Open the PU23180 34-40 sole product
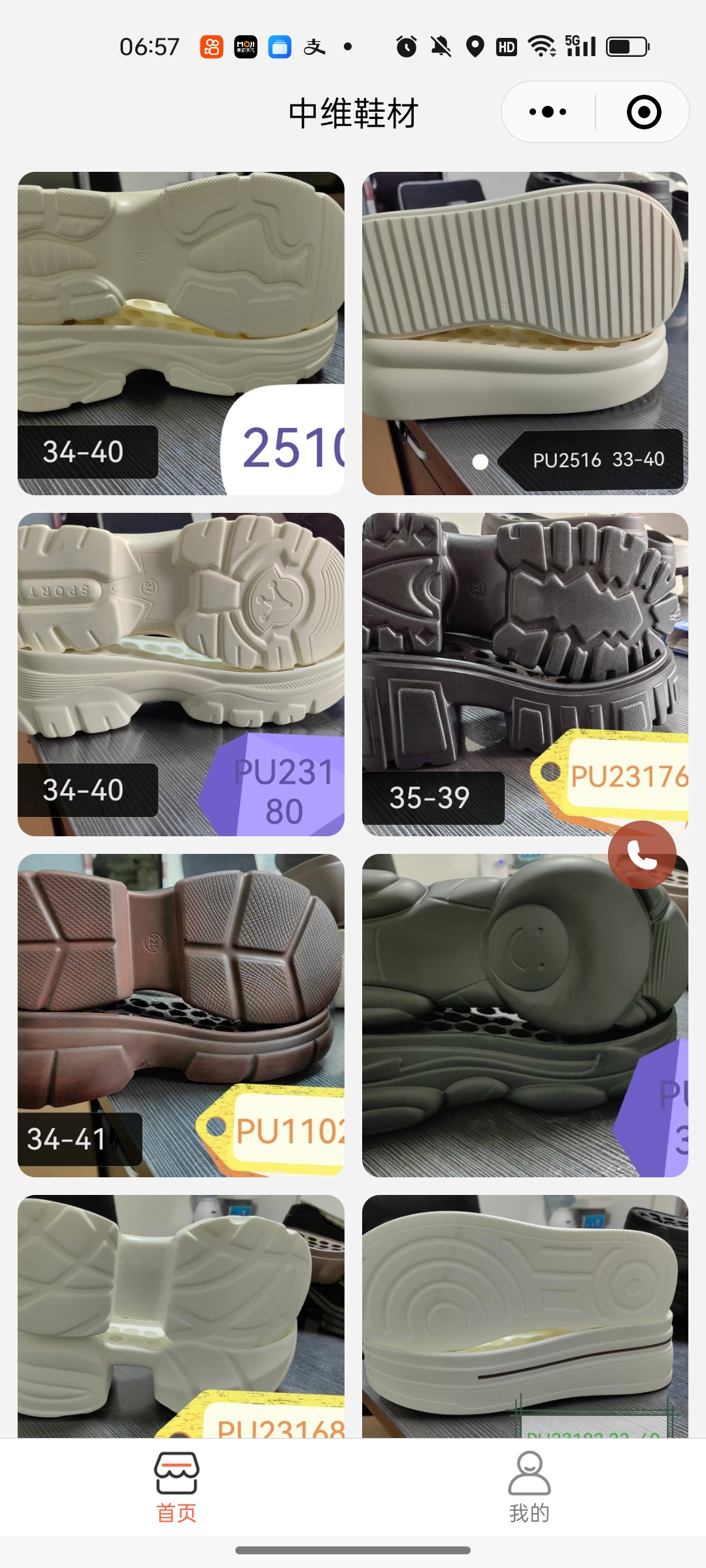Image resolution: width=706 pixels, height=1568 pixels. 181,674
